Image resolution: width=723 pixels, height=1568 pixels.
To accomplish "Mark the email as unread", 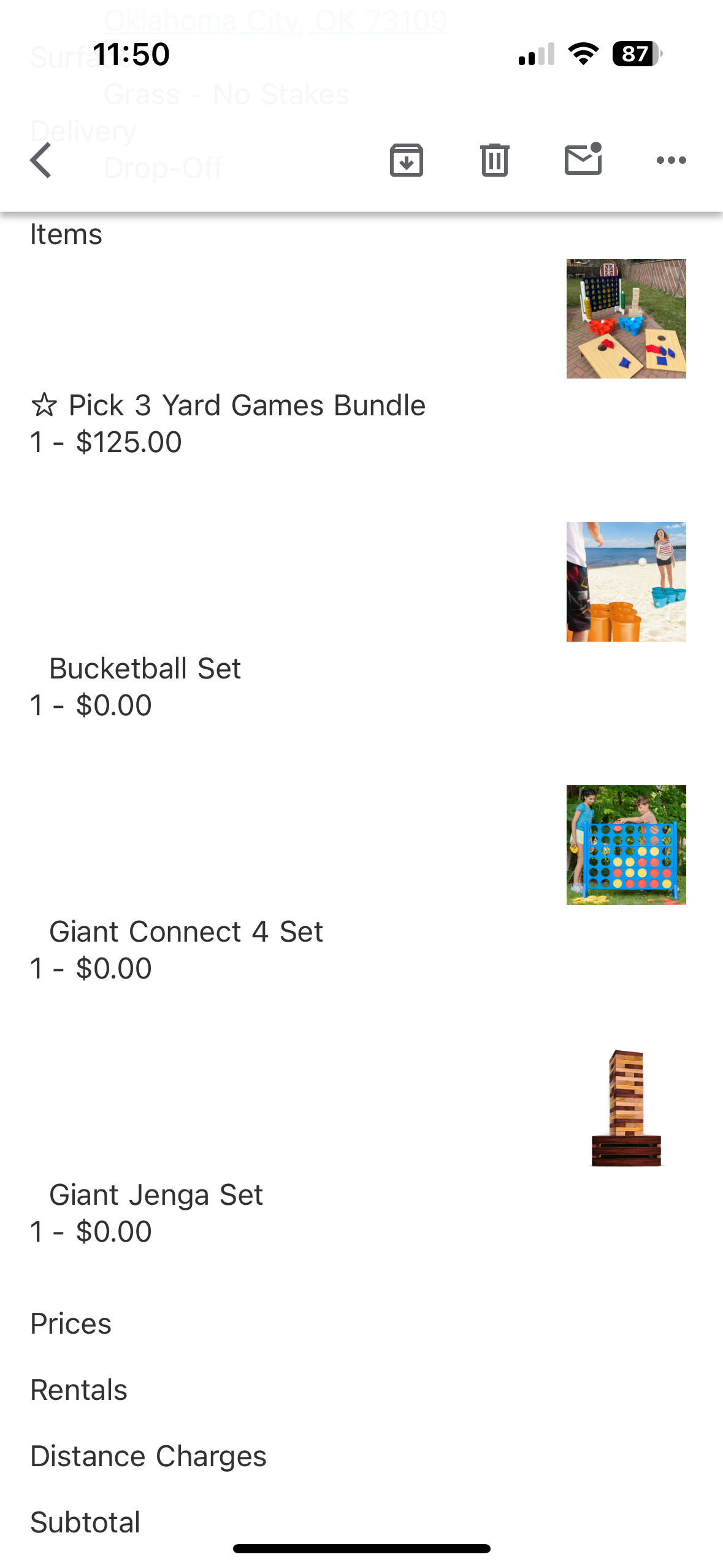I will click(583, 160).
